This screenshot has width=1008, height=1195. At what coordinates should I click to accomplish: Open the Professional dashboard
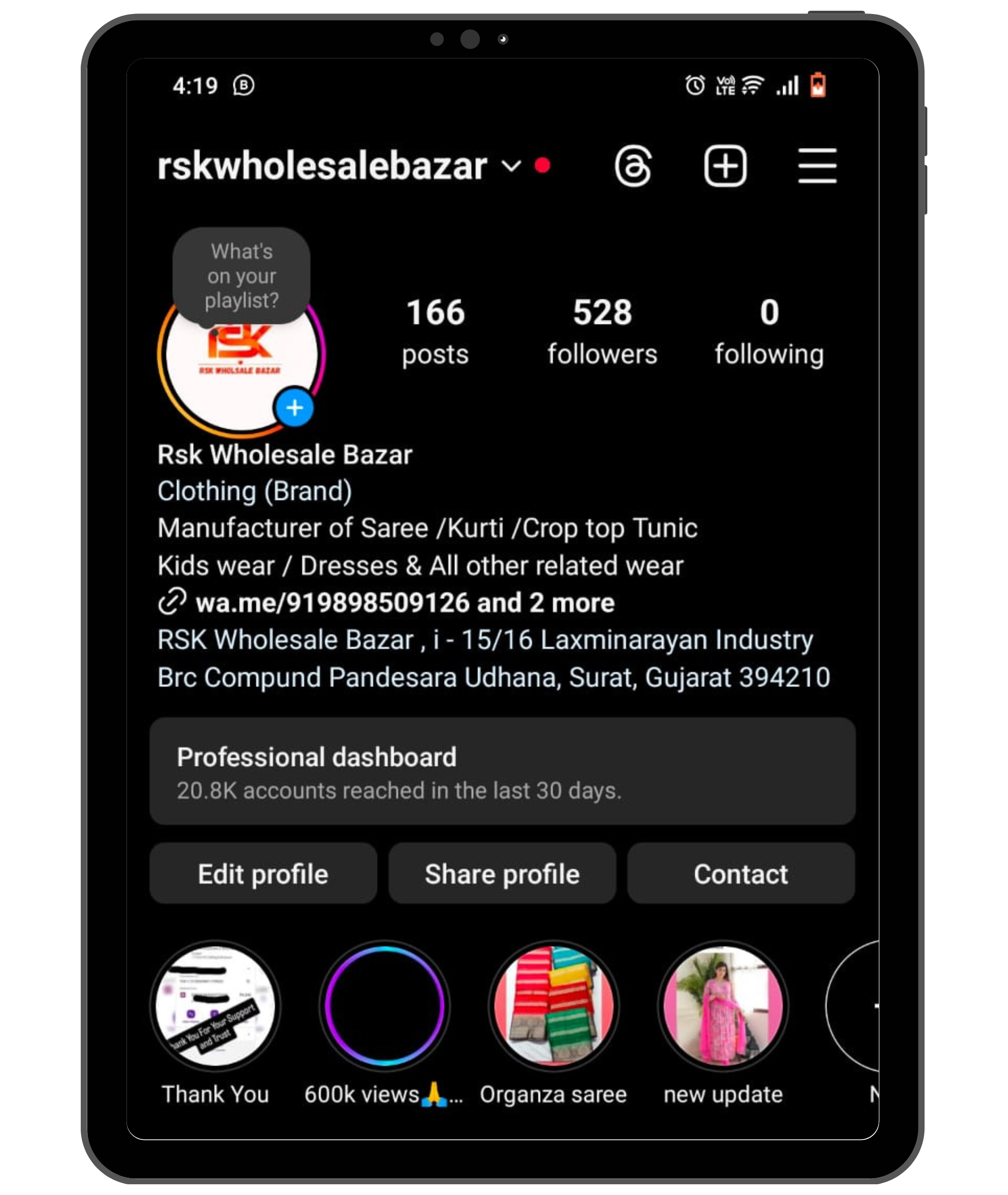tap(502, 771)
